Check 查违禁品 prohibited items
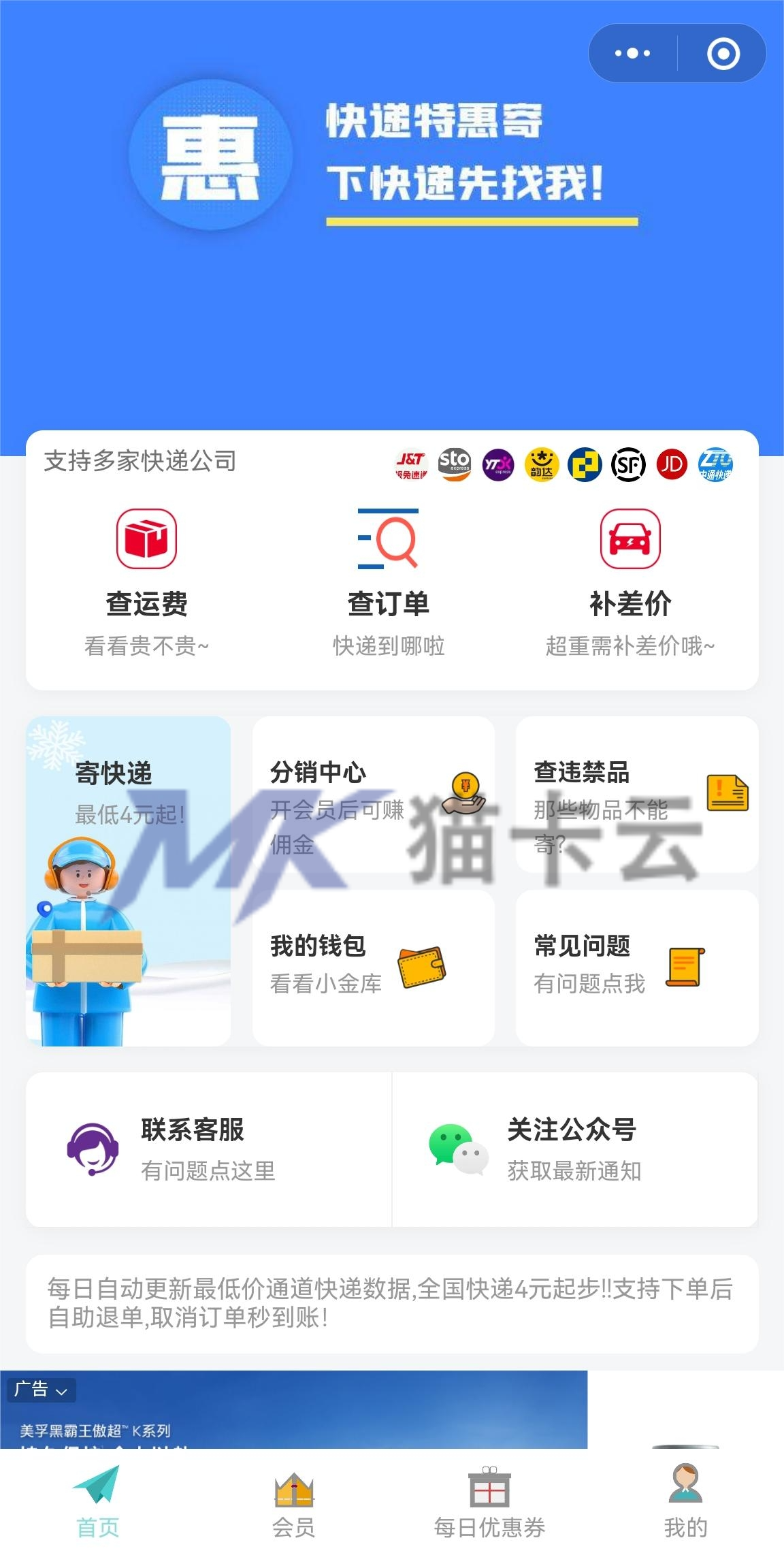 tap(637, 794)
